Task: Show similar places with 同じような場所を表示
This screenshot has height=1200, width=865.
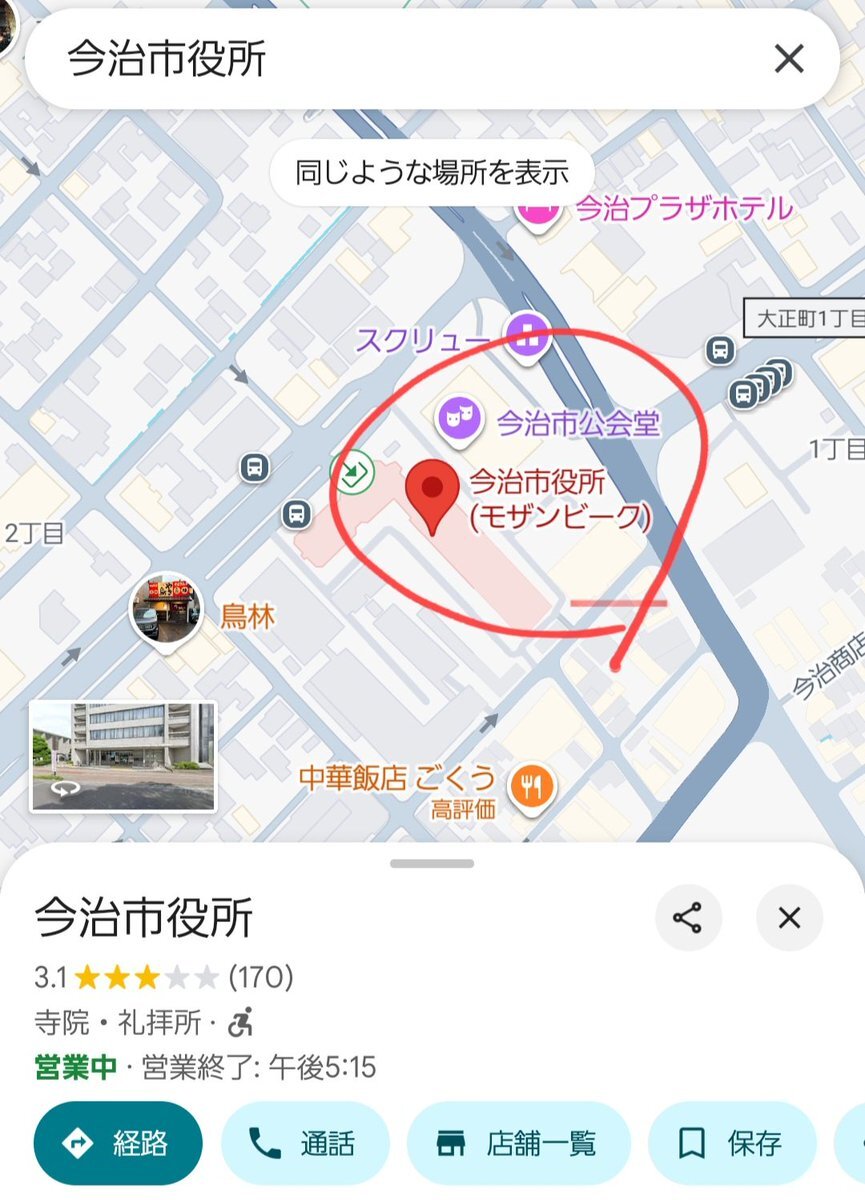Action: coord(432,173)
